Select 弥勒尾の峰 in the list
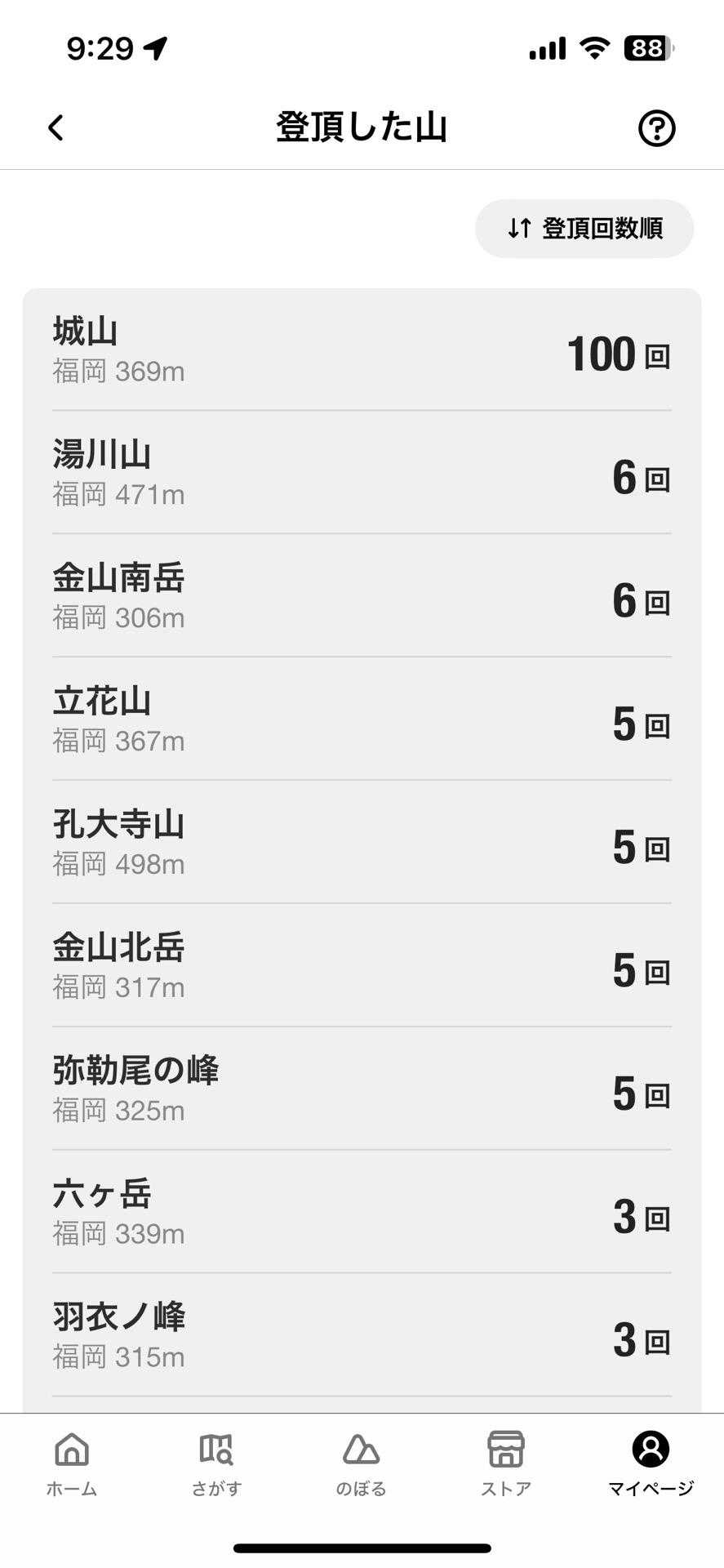 click(362, 1090)
